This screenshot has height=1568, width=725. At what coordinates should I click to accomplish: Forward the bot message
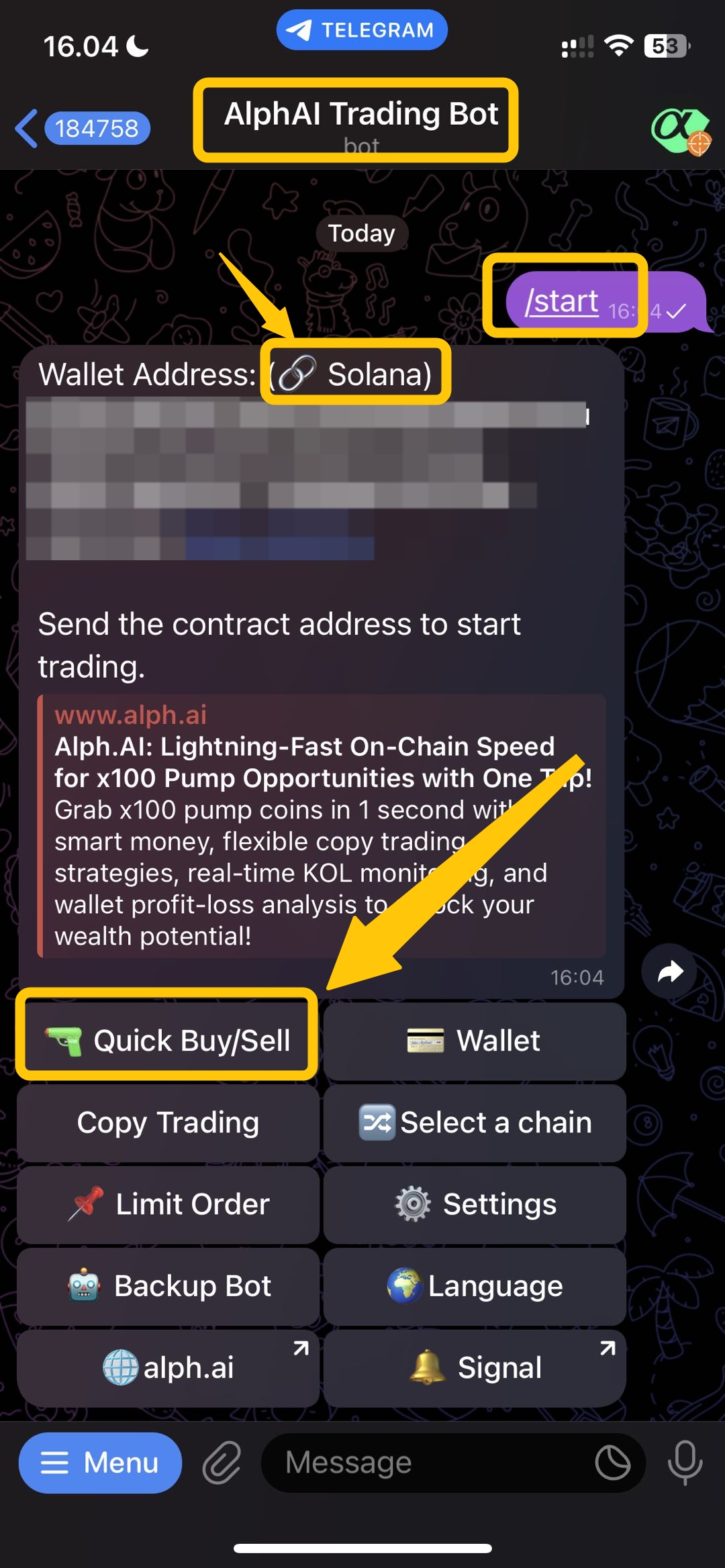tap(669, 972)
